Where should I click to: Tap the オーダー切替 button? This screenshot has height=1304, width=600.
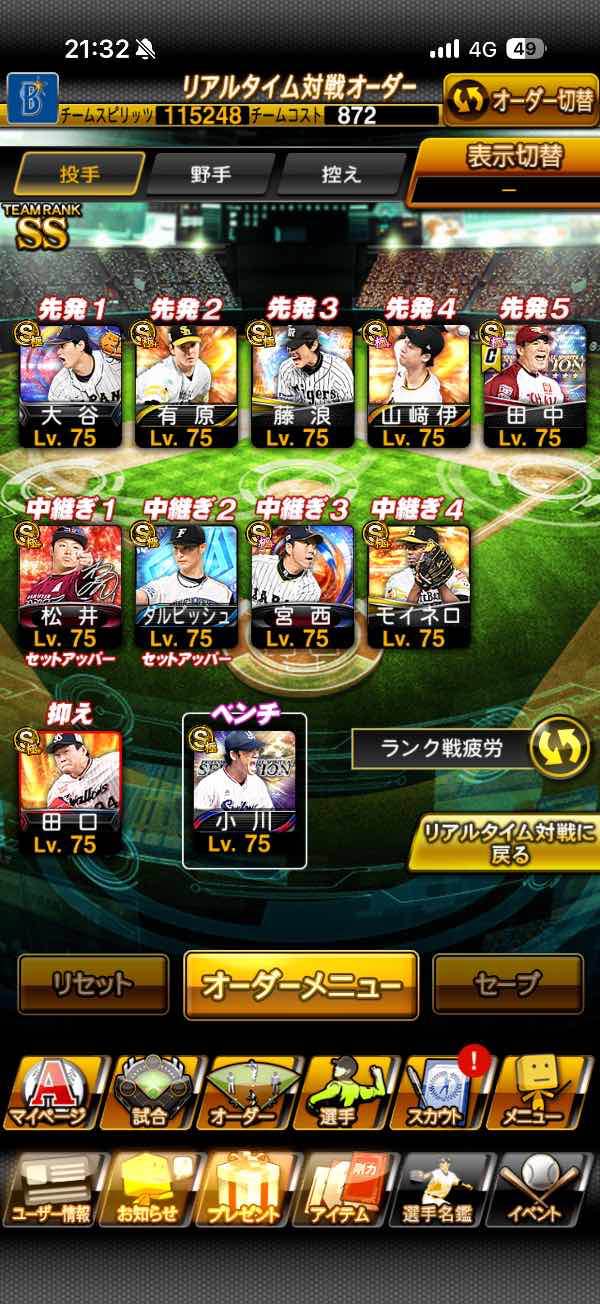pyautogui.click(x=519, y=100)
